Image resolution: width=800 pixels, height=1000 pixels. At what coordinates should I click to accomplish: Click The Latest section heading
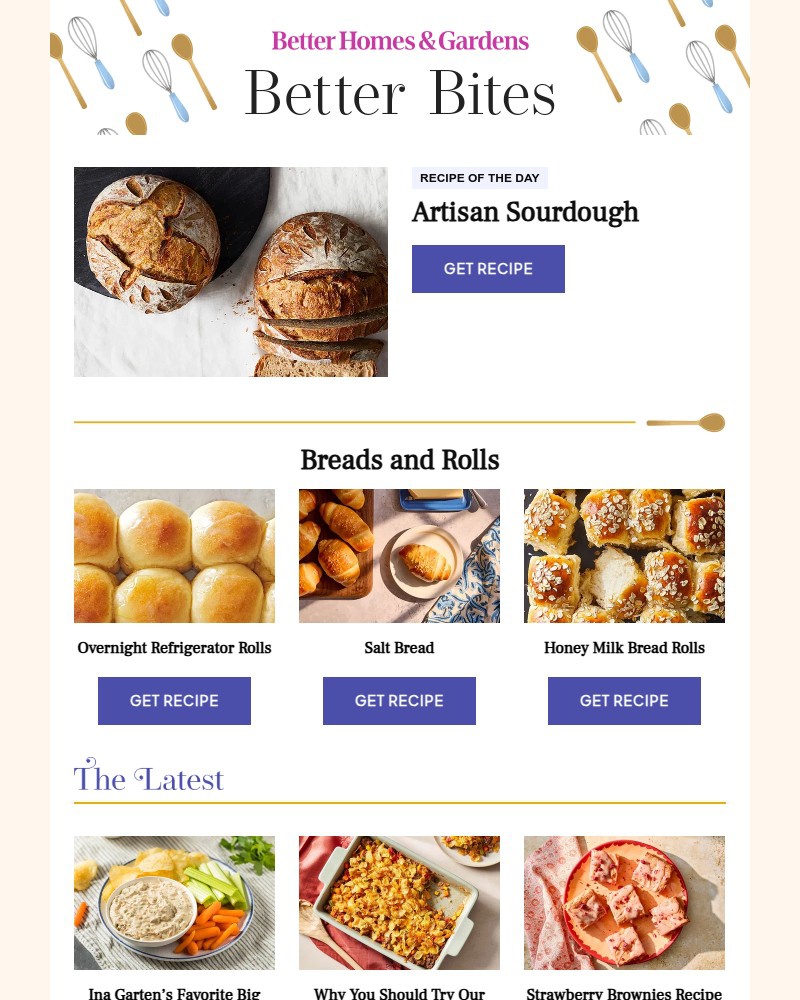point(148,779)
